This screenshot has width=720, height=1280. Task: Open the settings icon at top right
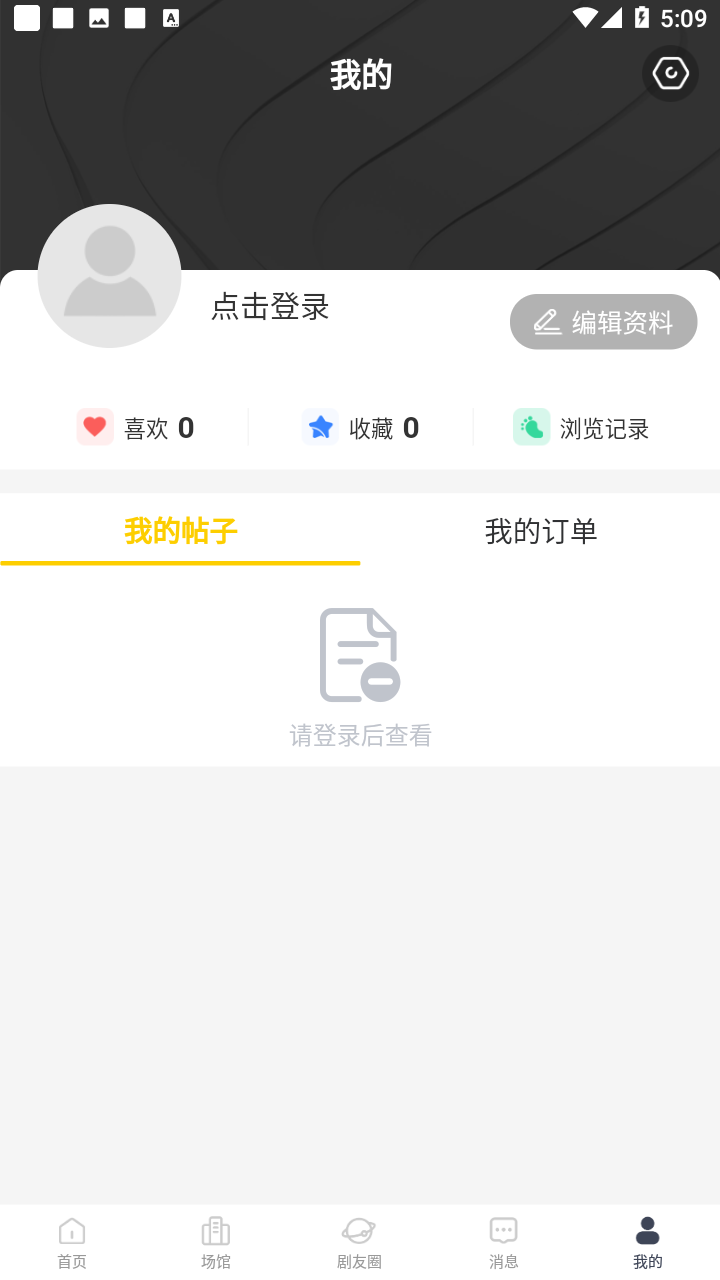pos(669,73)
